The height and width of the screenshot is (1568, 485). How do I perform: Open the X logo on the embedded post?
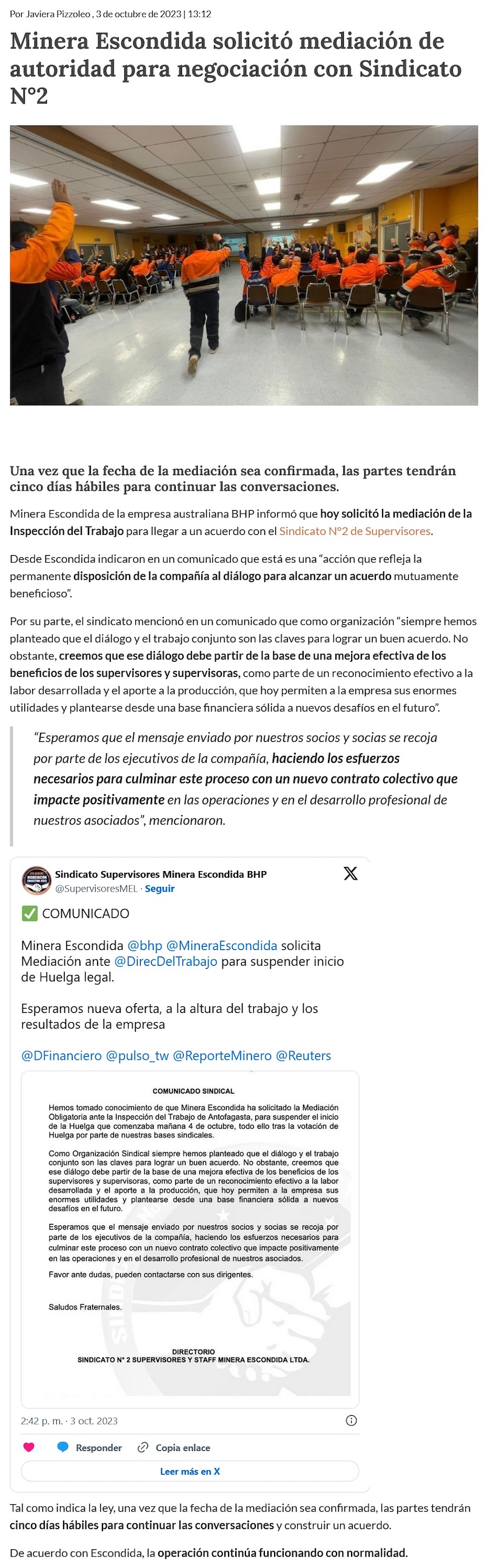coord(350,873)
